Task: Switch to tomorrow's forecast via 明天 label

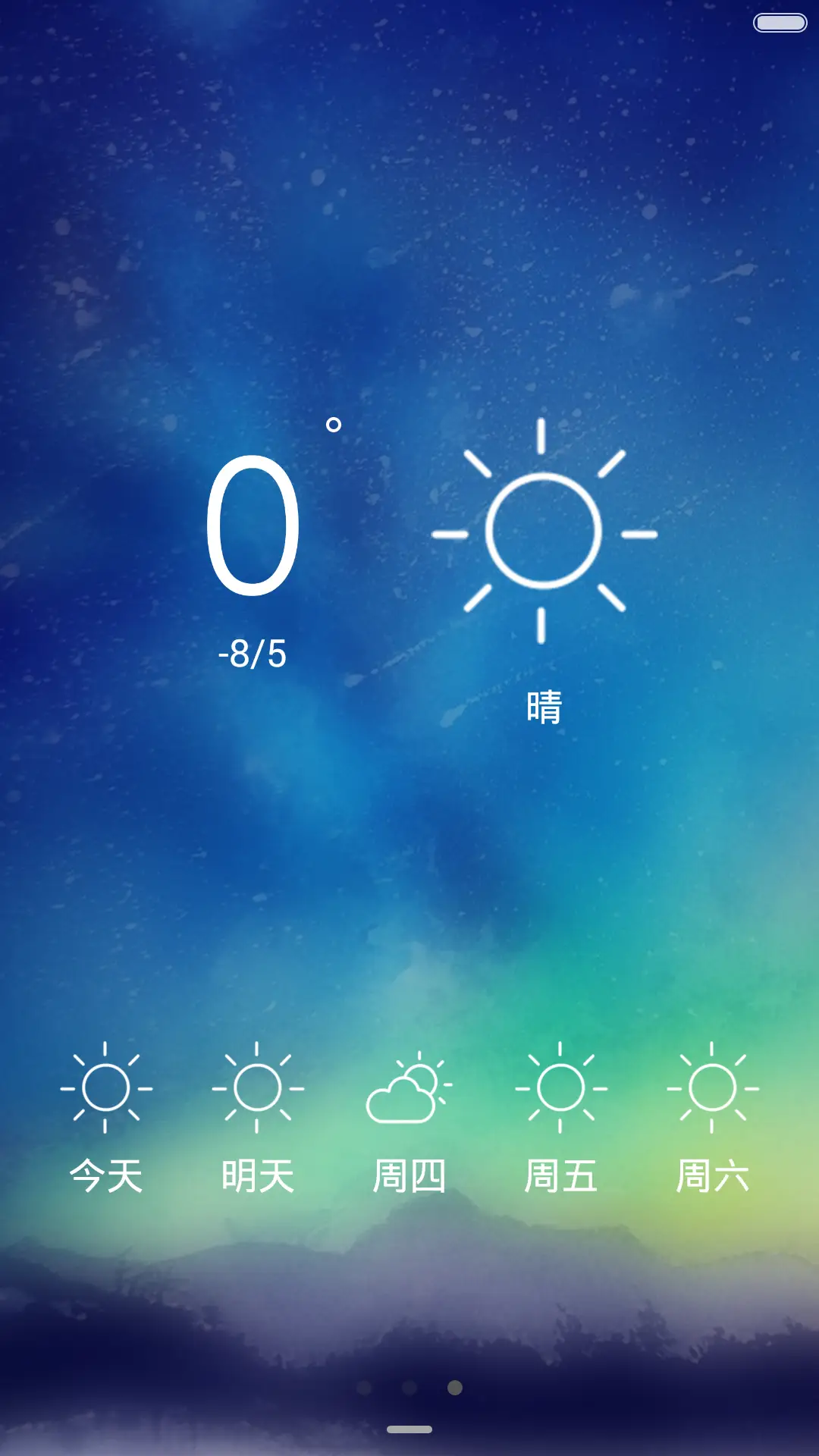Action: click(256, 1173)
